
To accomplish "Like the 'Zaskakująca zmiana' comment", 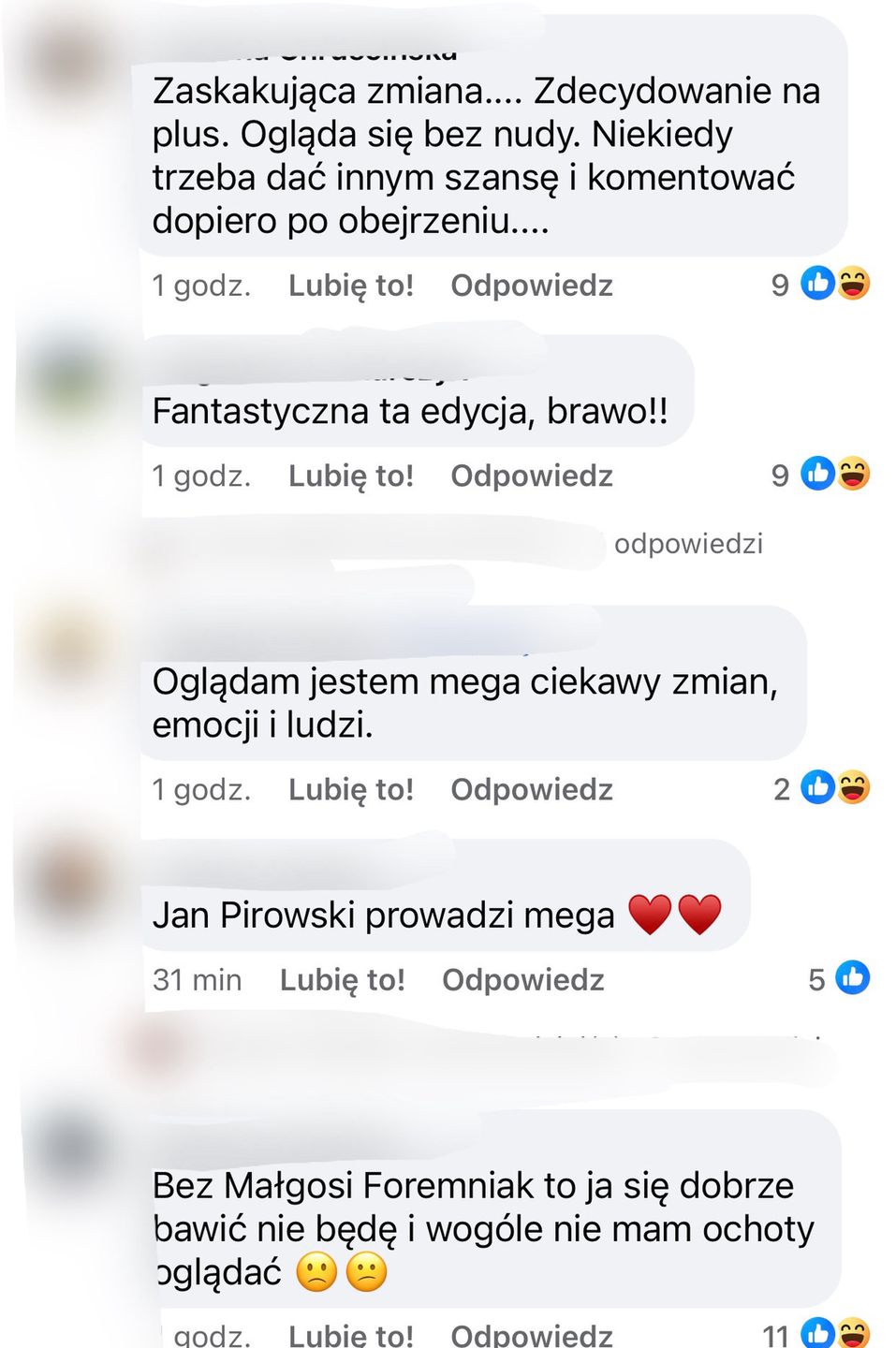I will pos(350,286).
